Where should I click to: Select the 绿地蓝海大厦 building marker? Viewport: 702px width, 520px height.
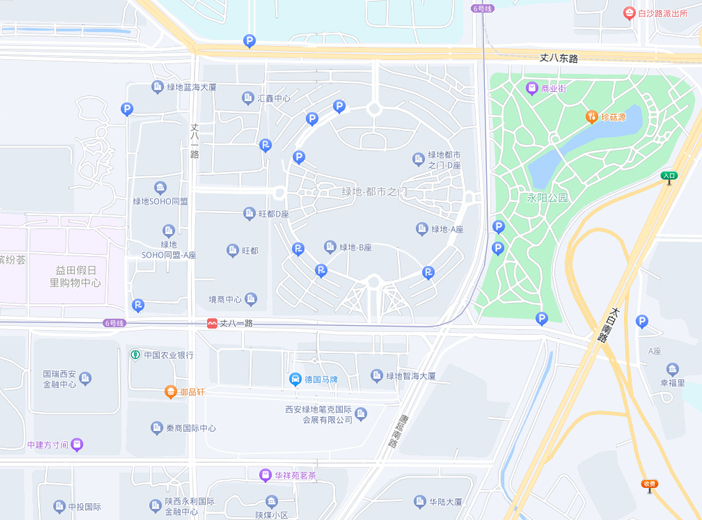(x=157, y=87)
